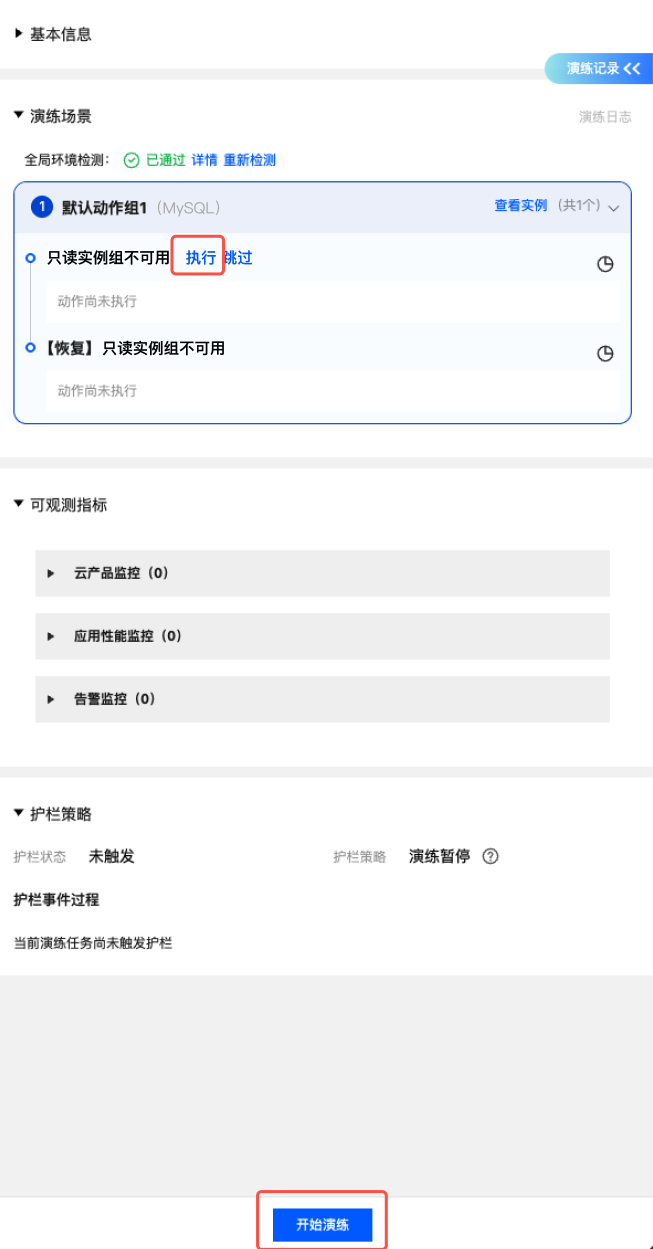This screenshot has width=653, height=1249.
Task: Tap 重新检测 to rerun check
Action: click(x=249, y=160)
